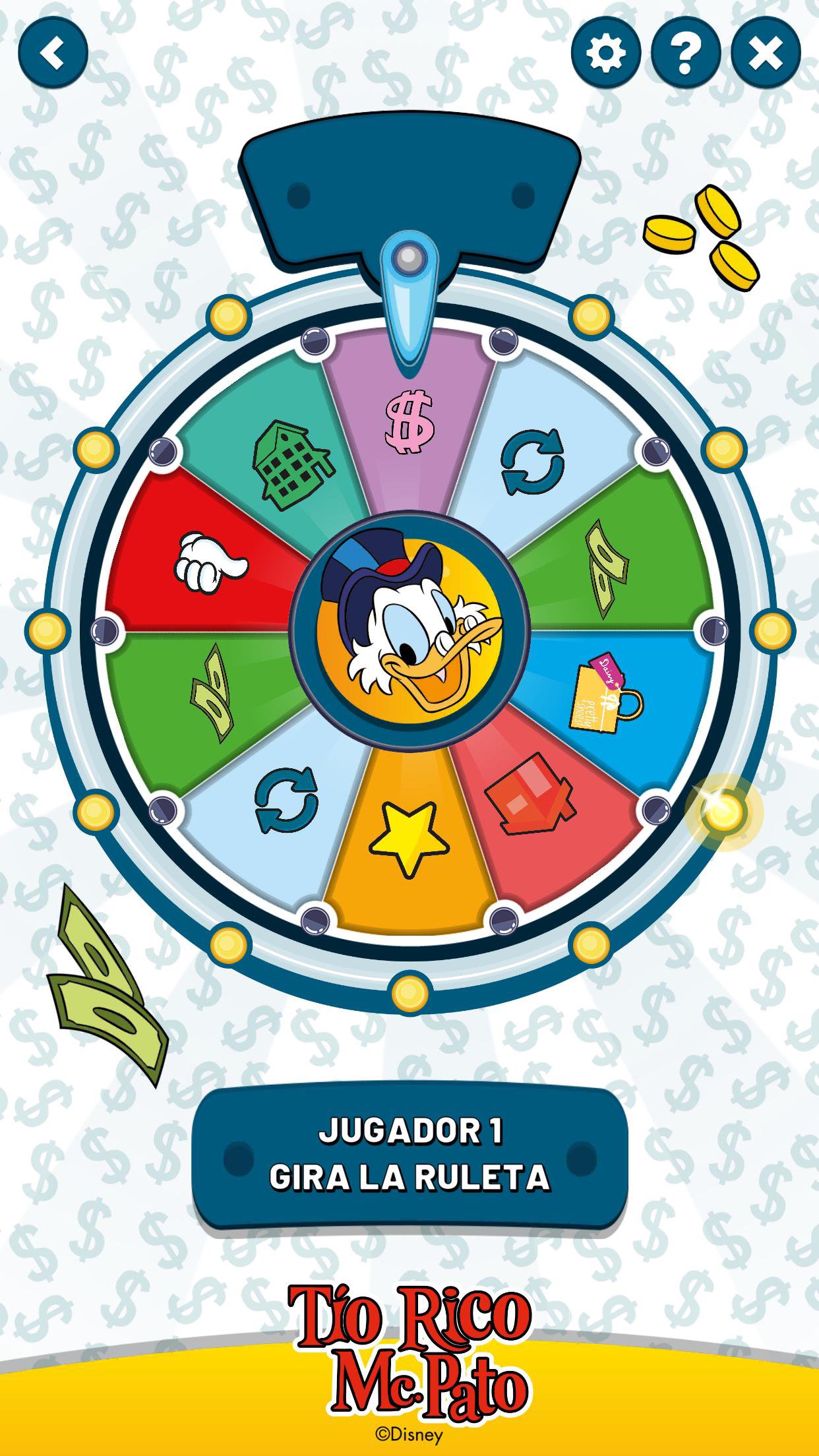Open the settings gear
Screen dimensions: 819x1456
coord(605,53)
